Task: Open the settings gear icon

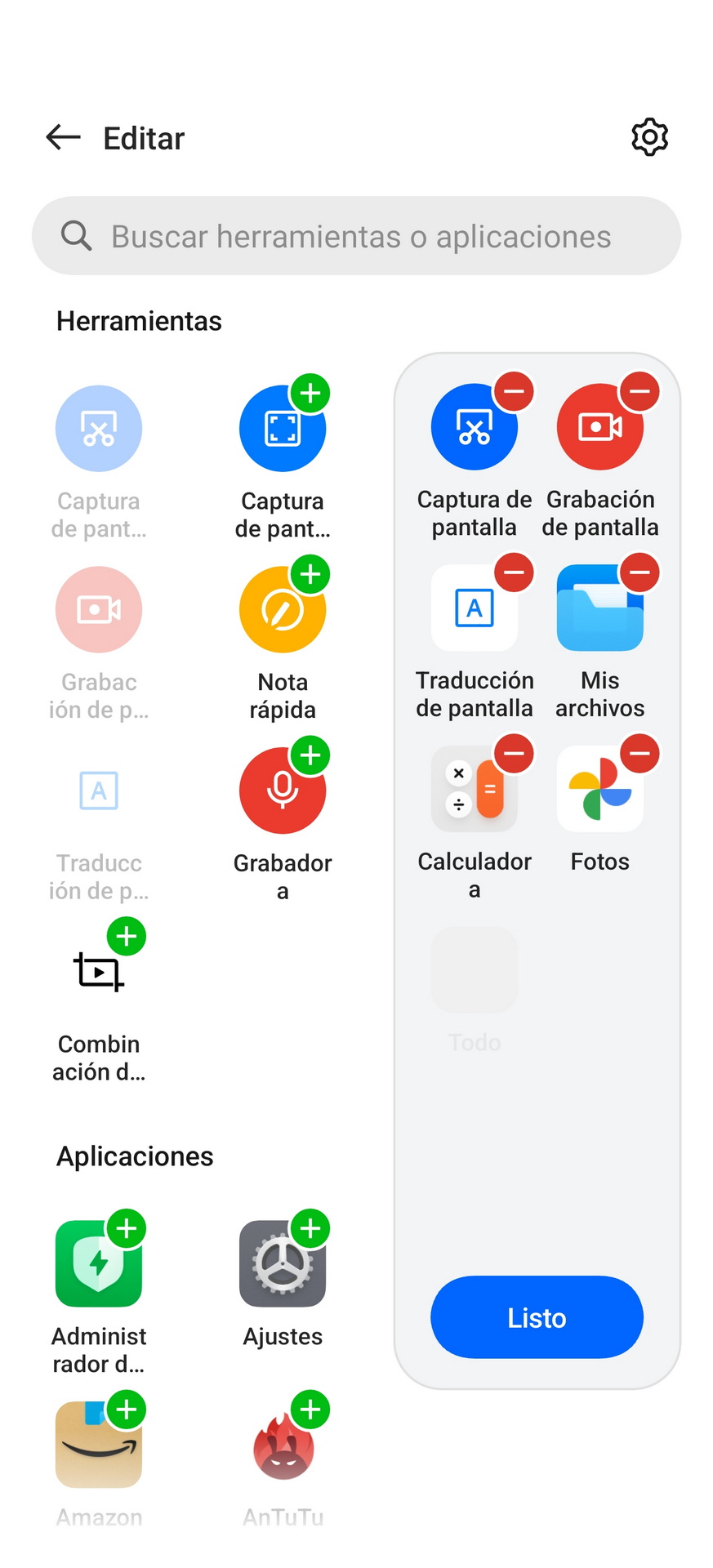Action: (649, 137)
